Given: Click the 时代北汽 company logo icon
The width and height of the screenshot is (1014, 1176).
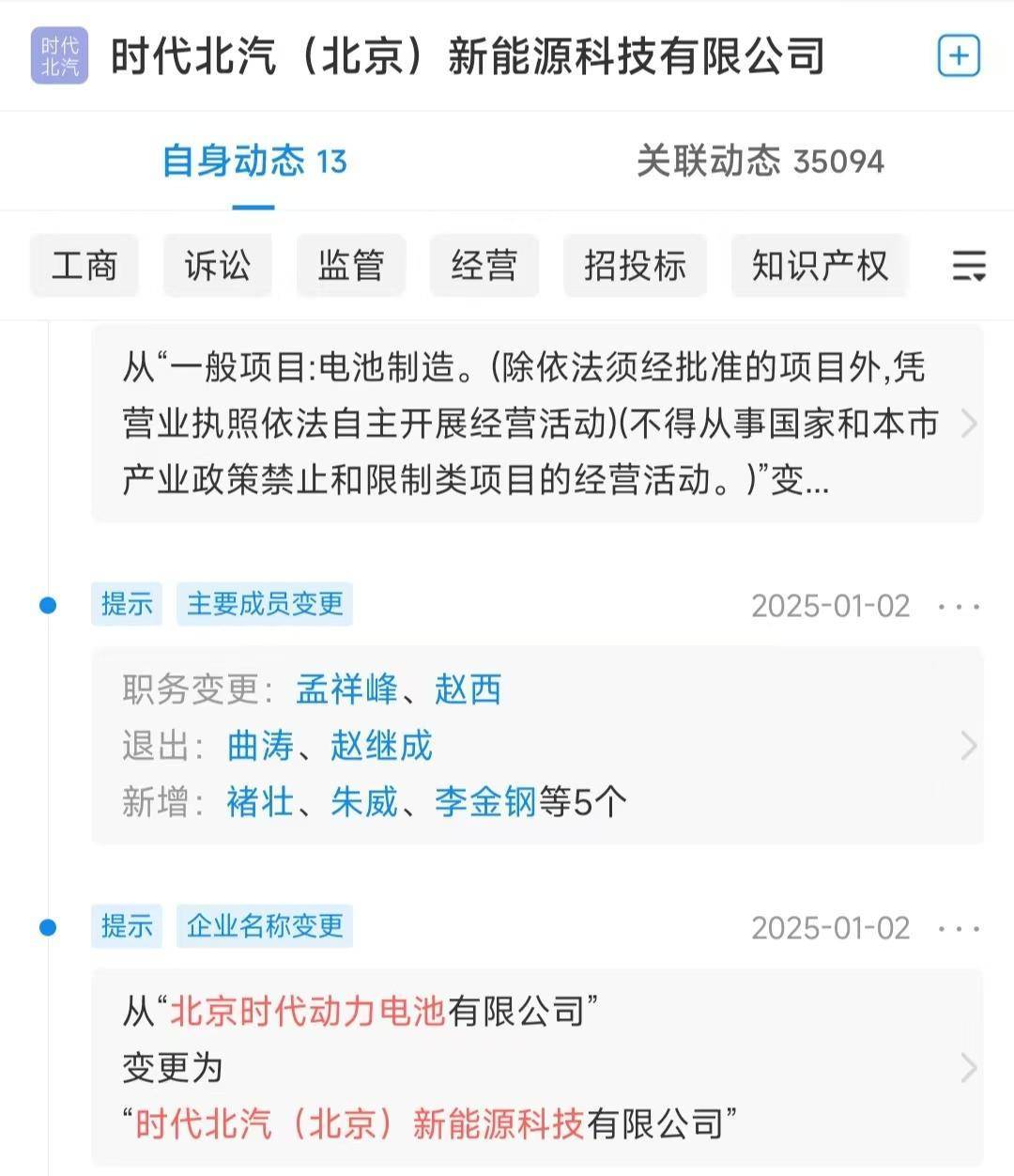Looking at the screenshot, I should 58,54.
